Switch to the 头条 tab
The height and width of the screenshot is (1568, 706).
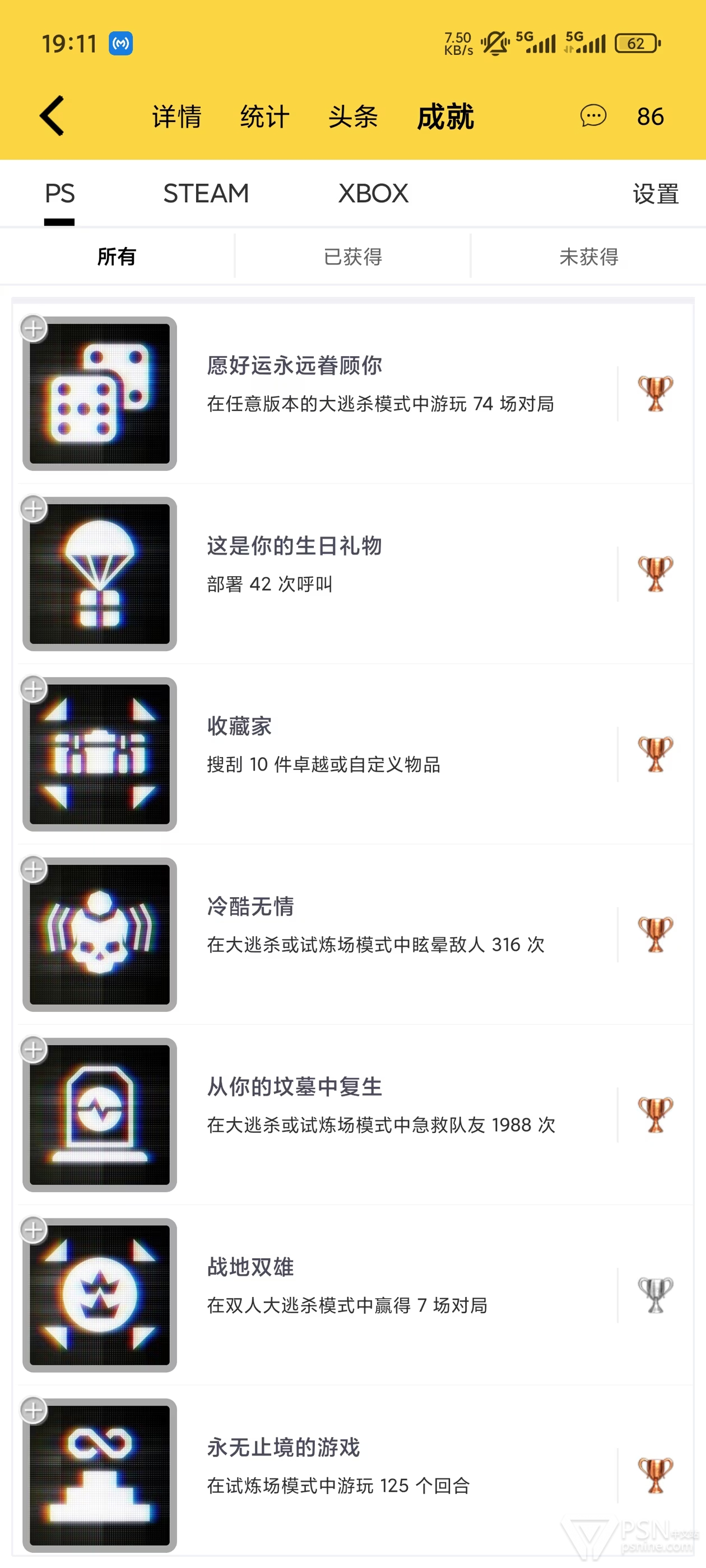click(x=352, y=116)
